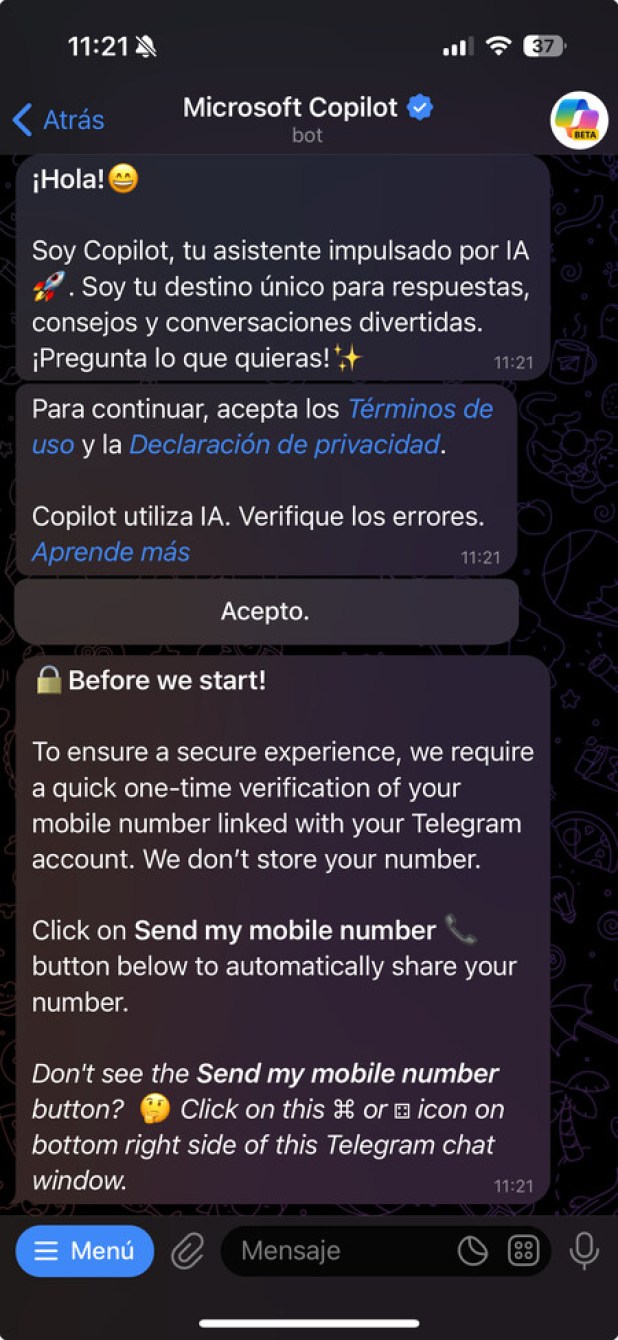Image resolution: width=618 pixels, height=1340 pixels.
Task: Go back with the Atrás button
Action: point(58,120)
